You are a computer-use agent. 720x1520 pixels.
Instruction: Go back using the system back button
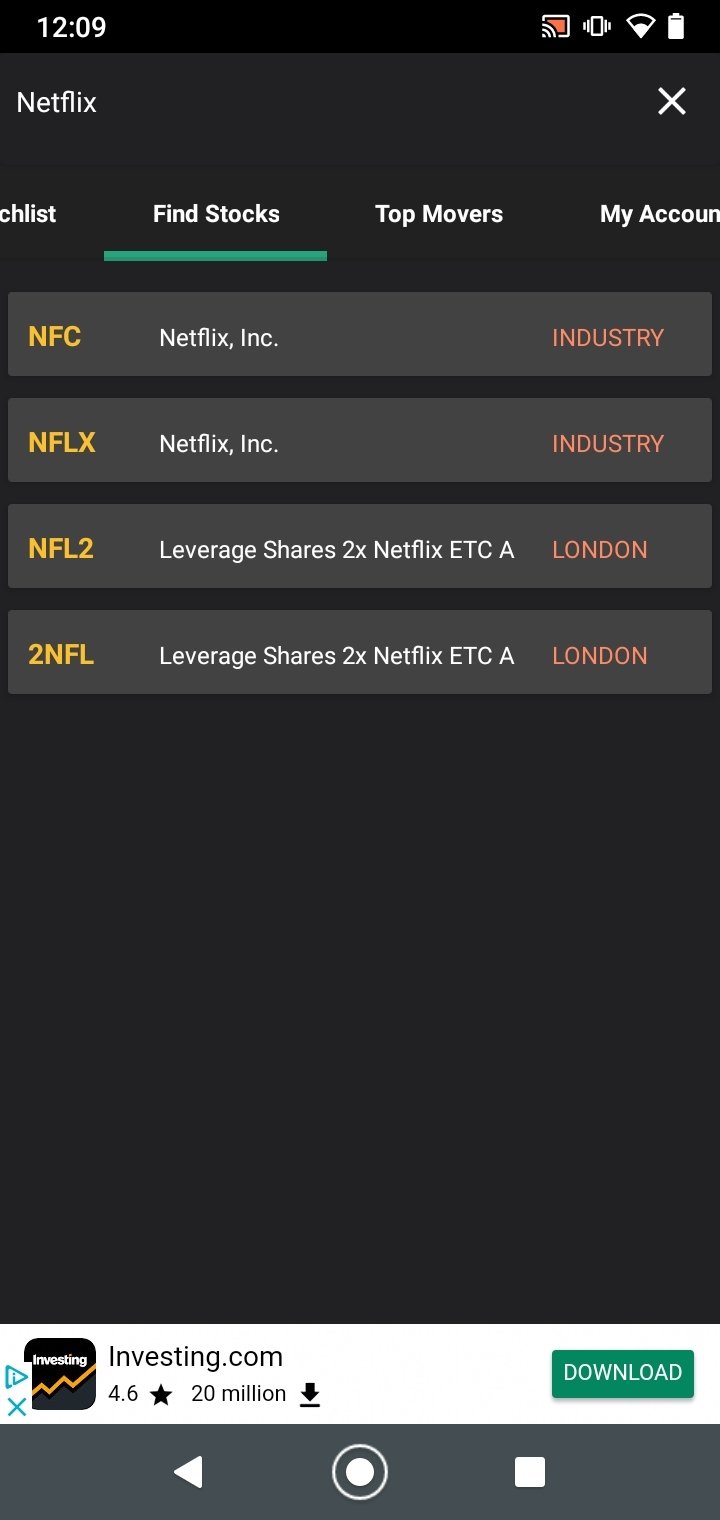pyautogui.click(x=188, y=1472)
